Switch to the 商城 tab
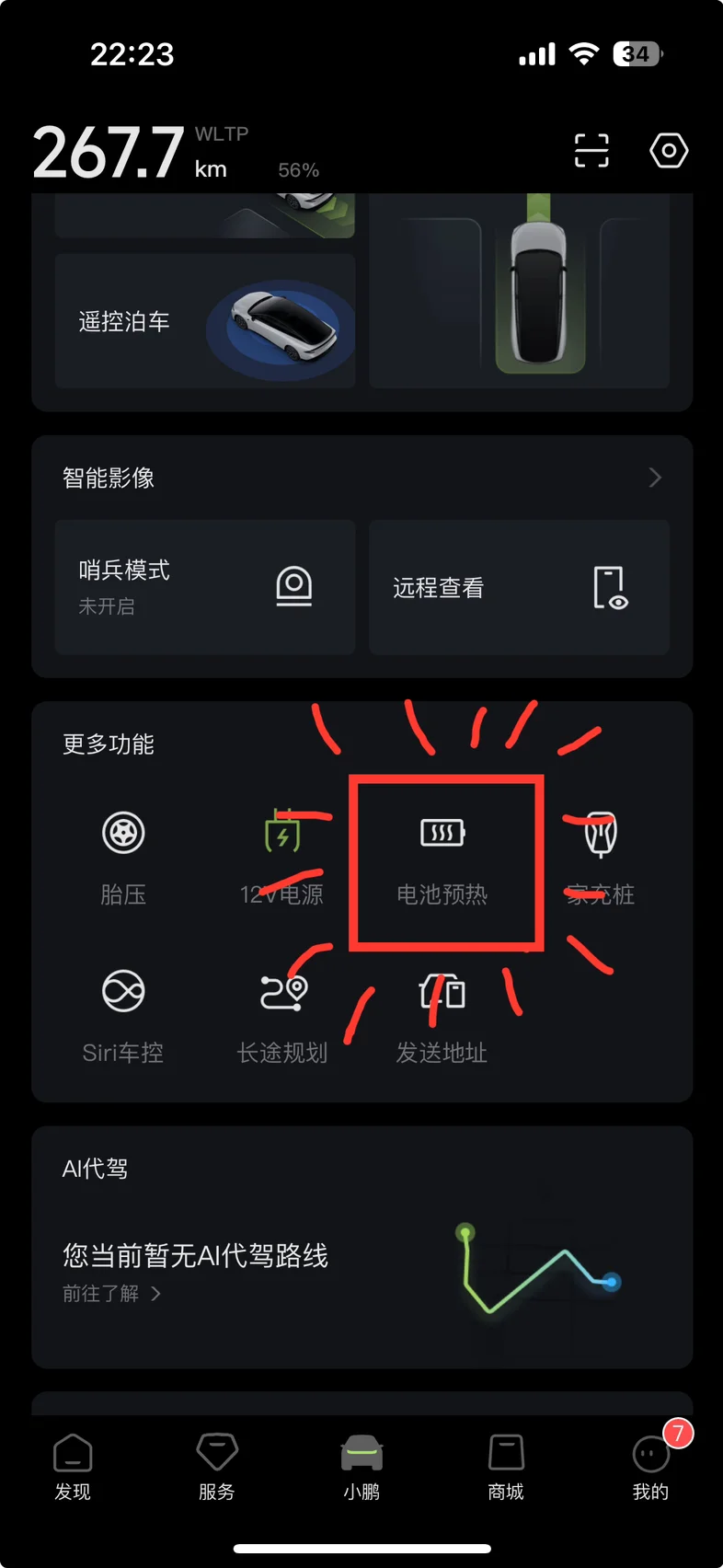 [x=506, y=1468]
